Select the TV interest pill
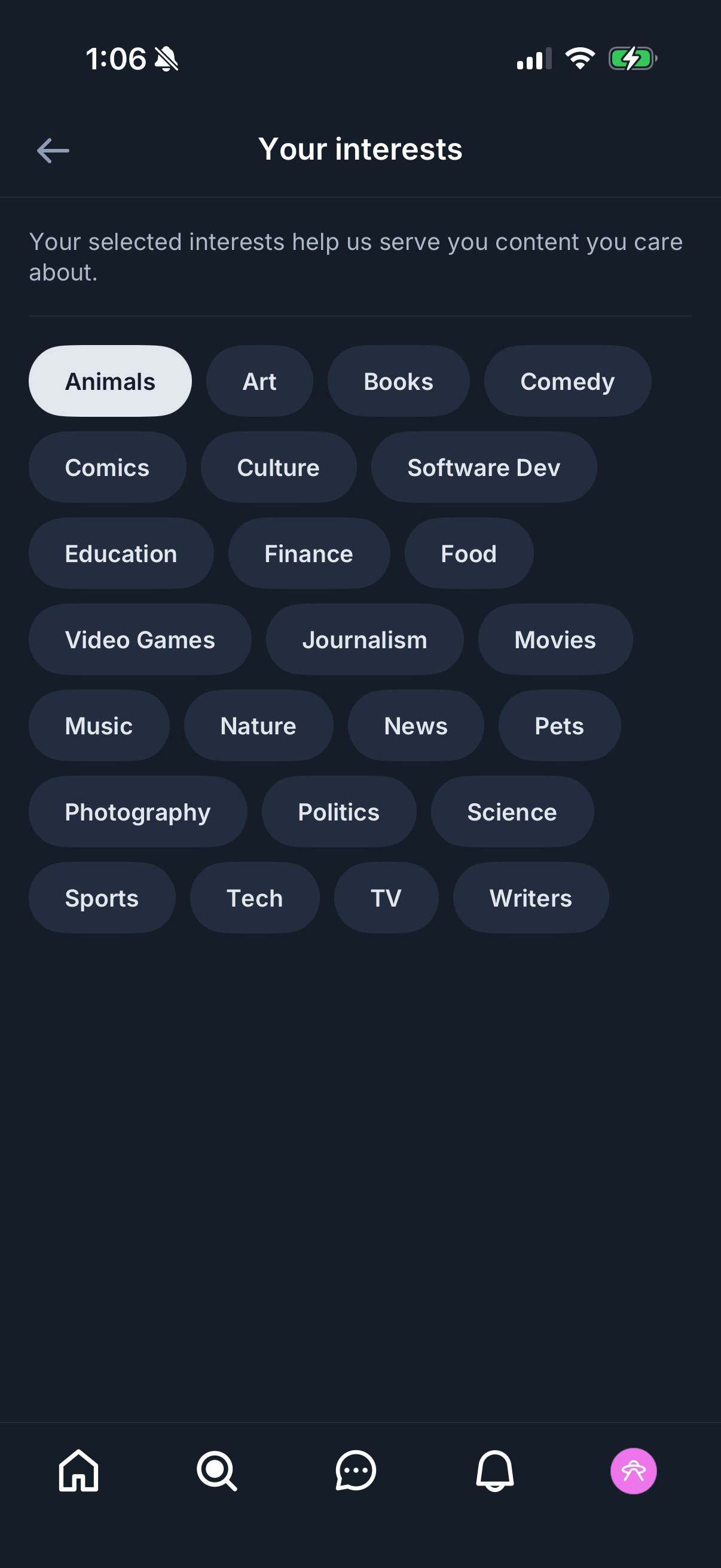The width and height of the screenshot is (721, 1568). (386, 897)
